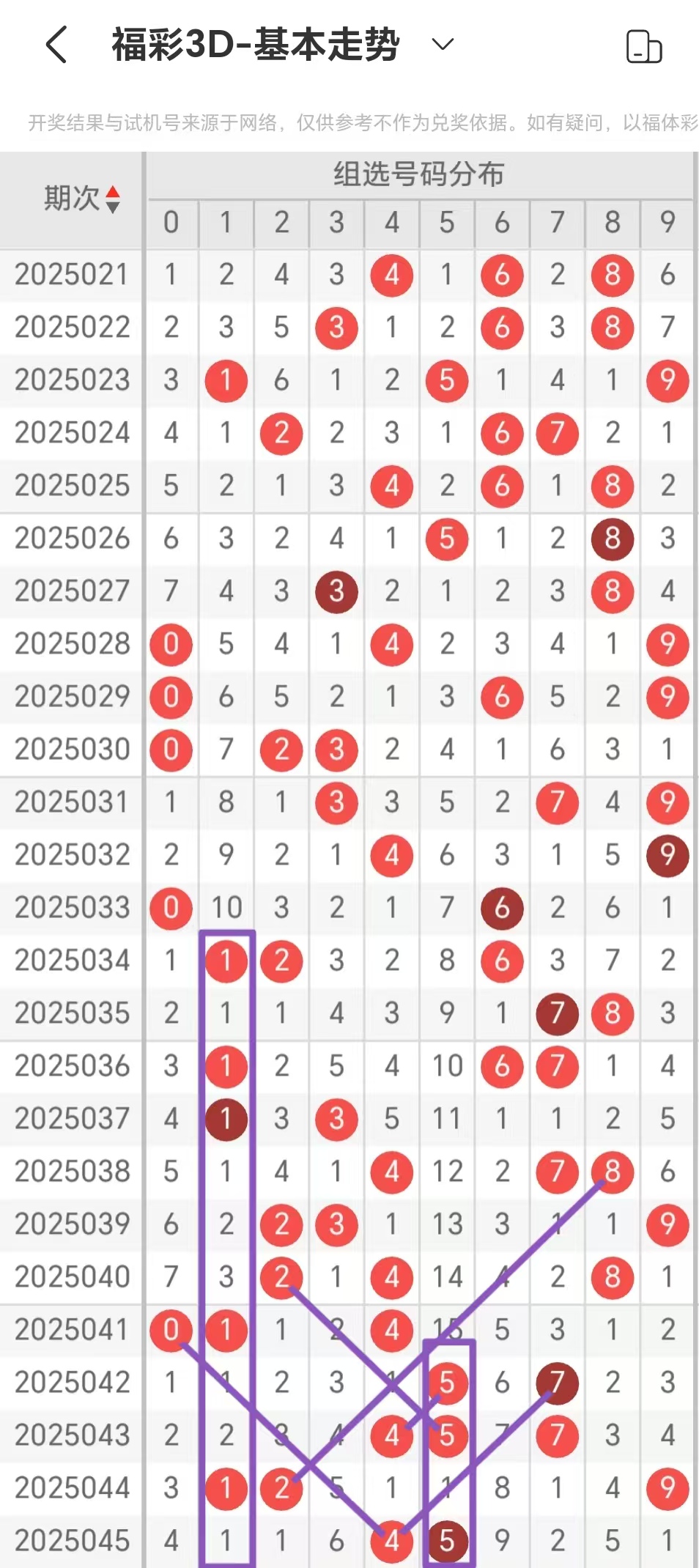
Task: Tap the screen orientation icon at top right
Action: [643, 47]
